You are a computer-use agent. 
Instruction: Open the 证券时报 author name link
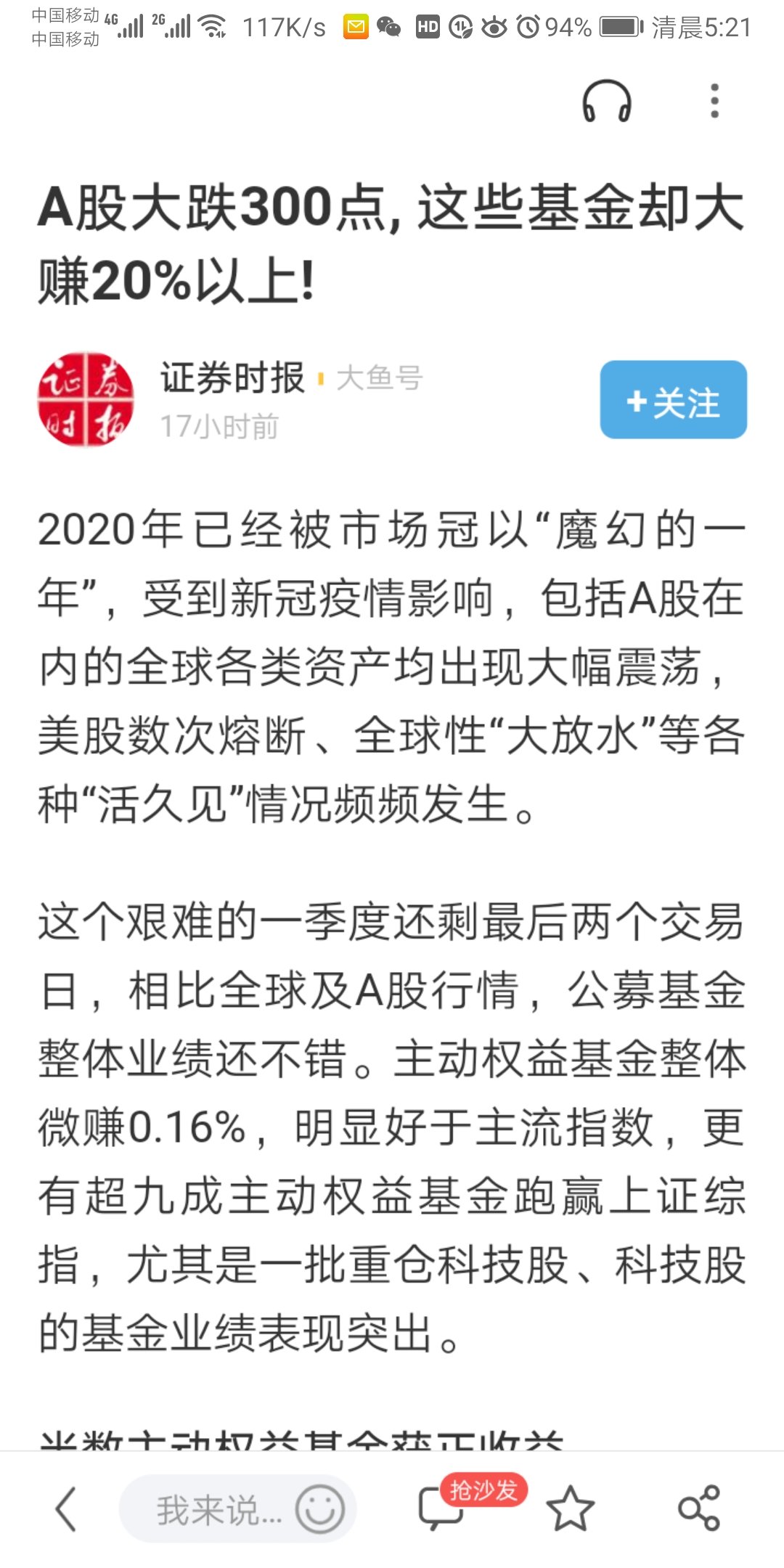[x=232, y=377]
